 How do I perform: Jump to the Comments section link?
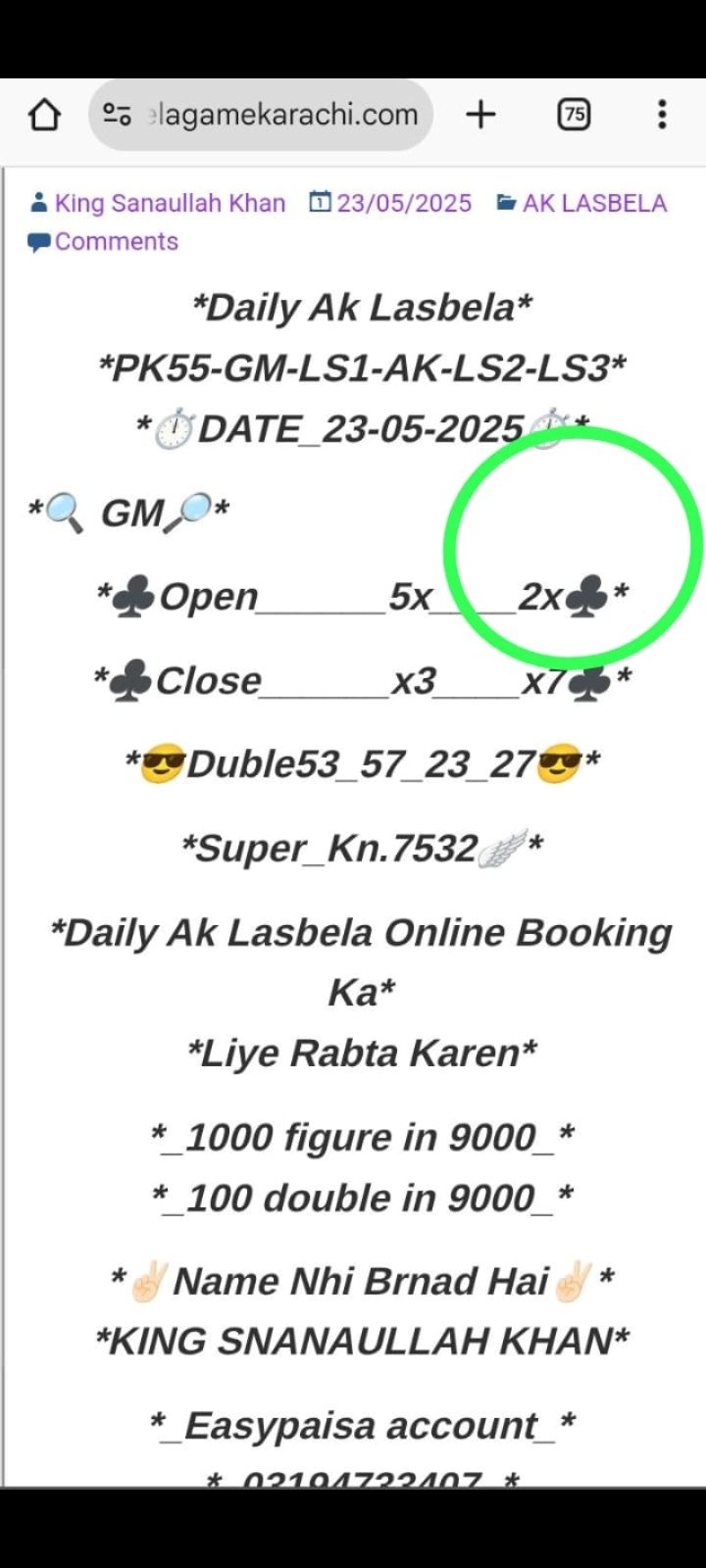tap(115, 241)
